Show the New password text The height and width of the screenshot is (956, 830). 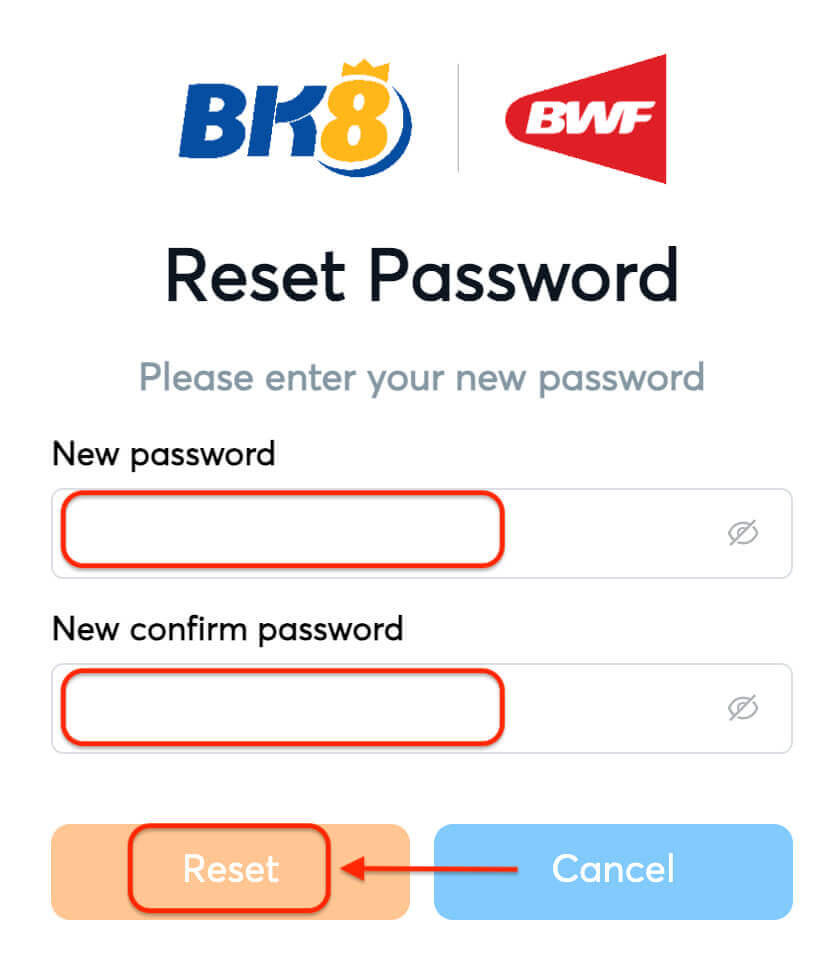click(742, 534)
